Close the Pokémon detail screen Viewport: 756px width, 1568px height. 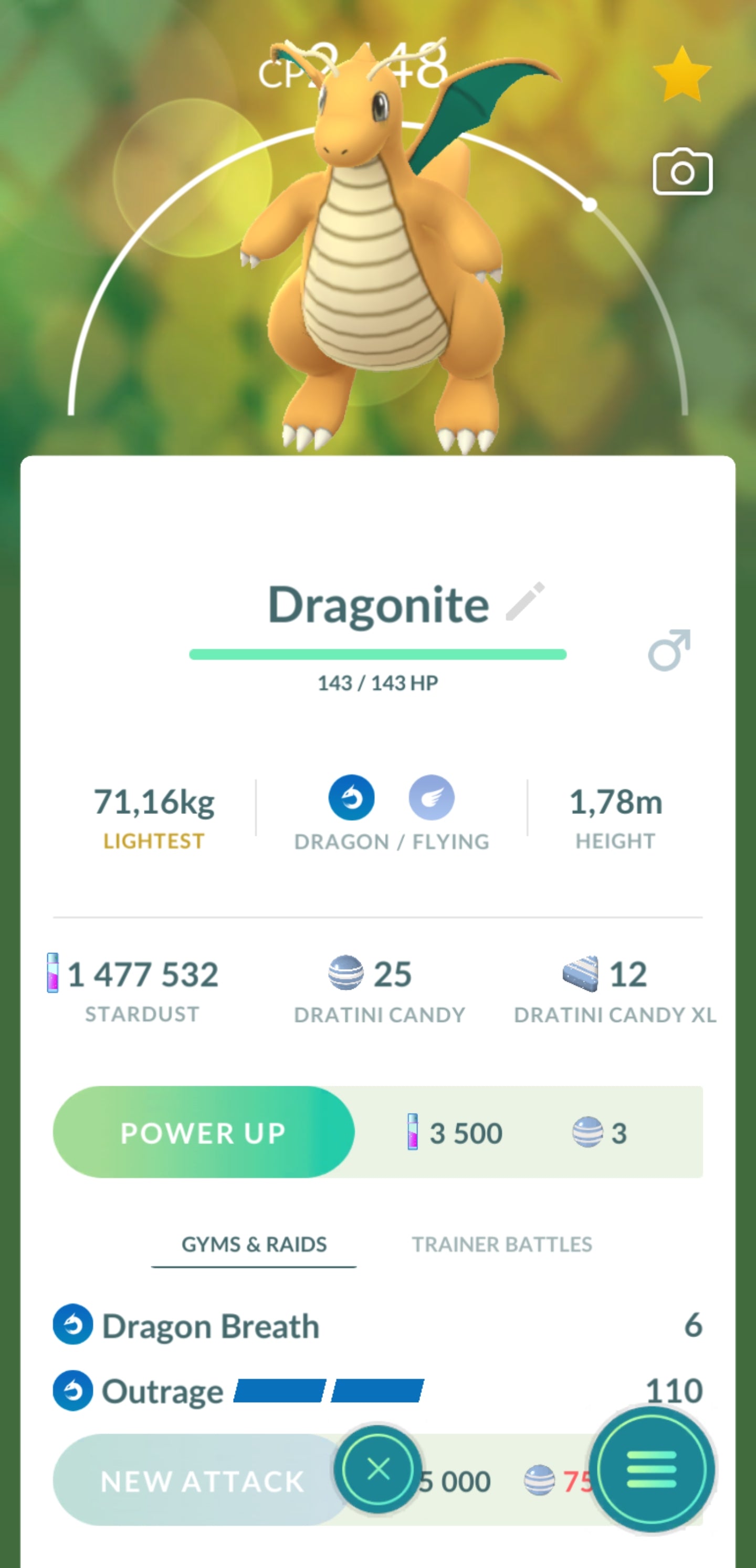point(377,1469)
